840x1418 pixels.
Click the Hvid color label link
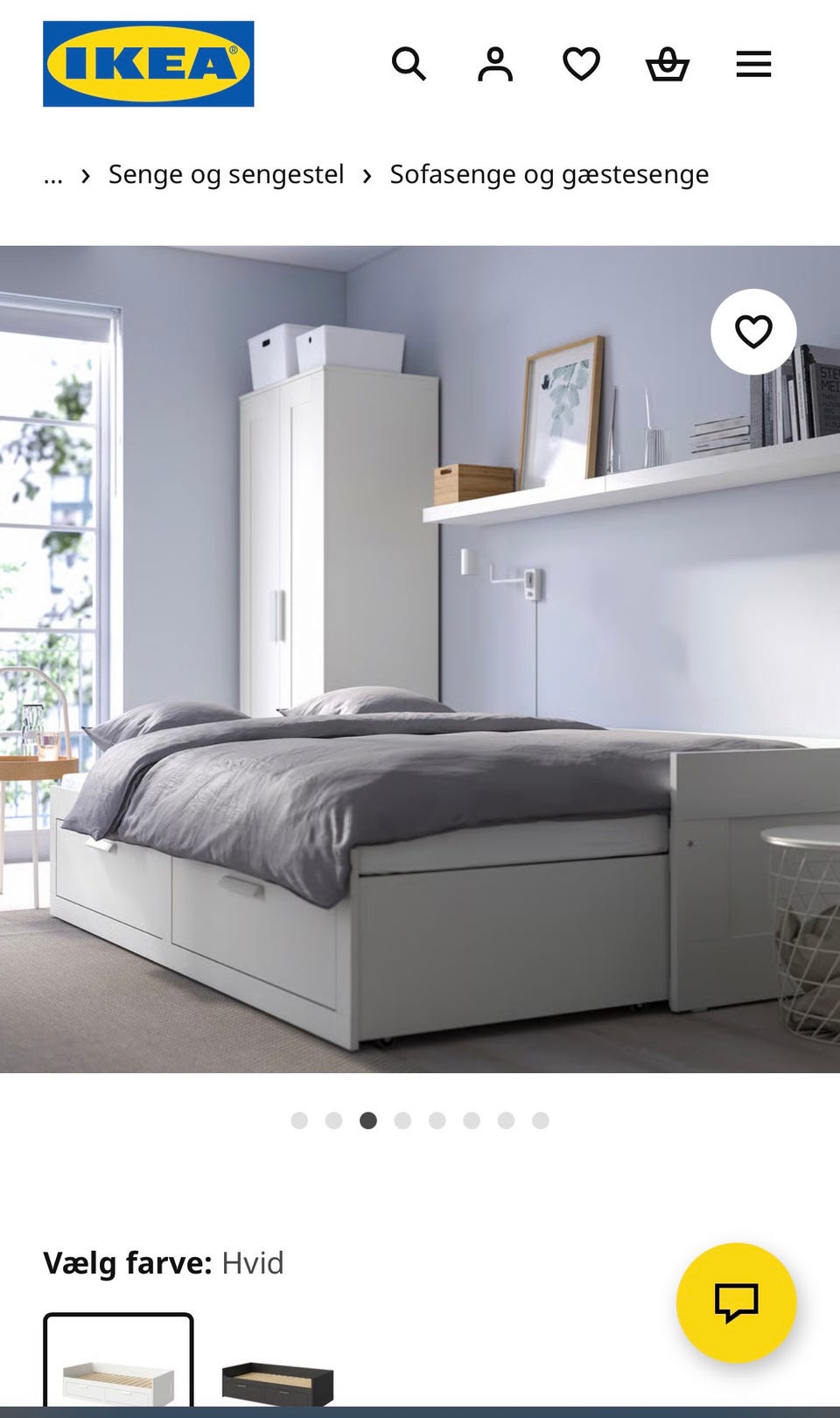254,1263
